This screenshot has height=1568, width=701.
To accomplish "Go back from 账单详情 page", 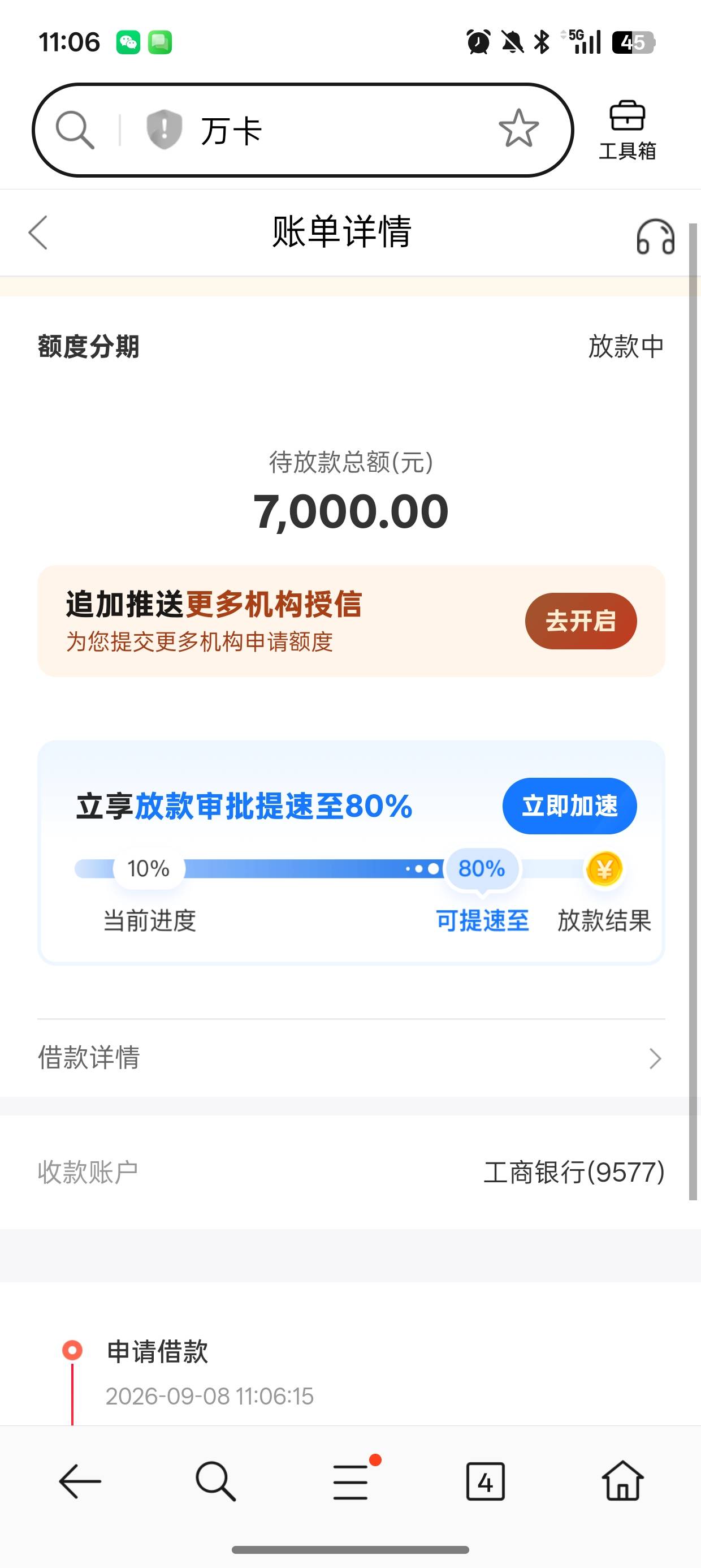I will [x=38, y=232].
